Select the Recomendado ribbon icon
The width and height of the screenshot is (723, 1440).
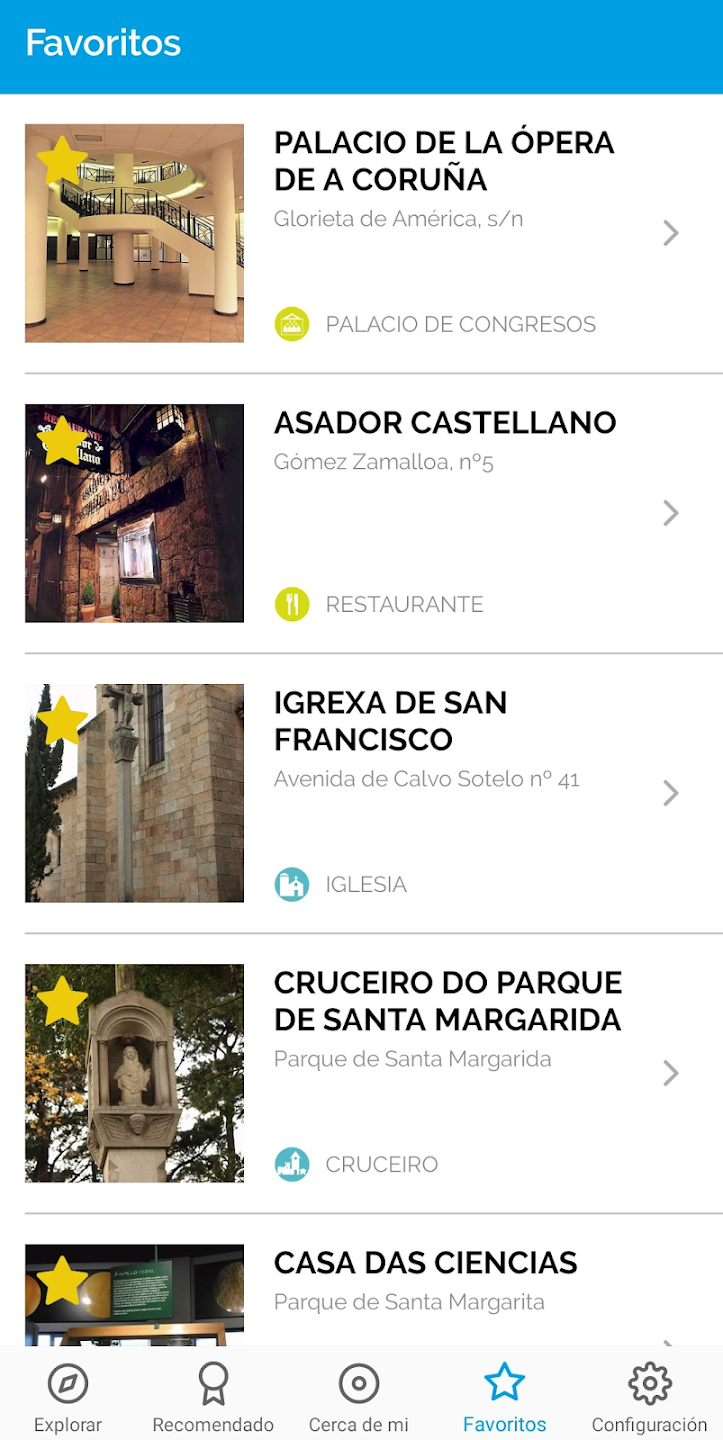point(212,1383)
